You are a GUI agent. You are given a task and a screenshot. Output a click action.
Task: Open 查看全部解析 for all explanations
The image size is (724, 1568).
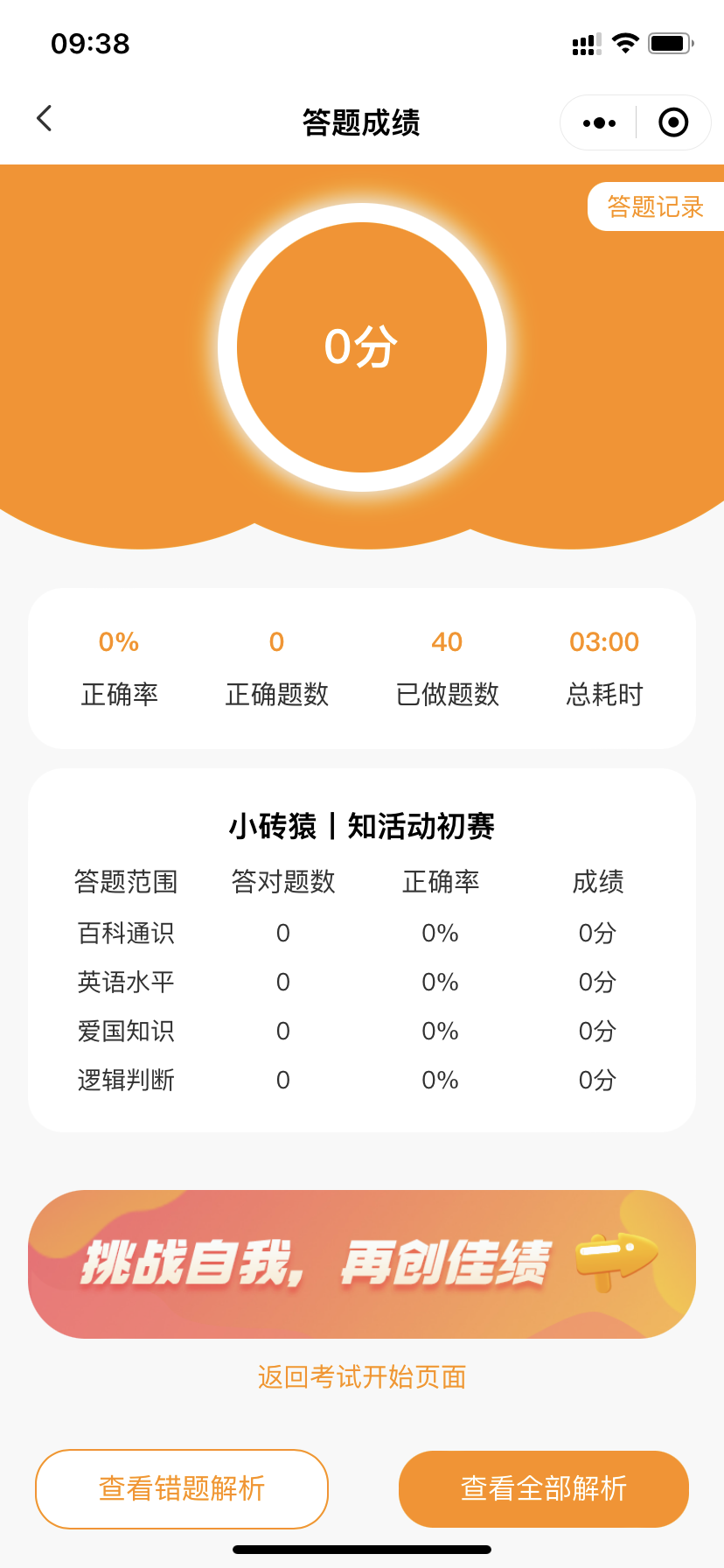(x=544, y=1488)
